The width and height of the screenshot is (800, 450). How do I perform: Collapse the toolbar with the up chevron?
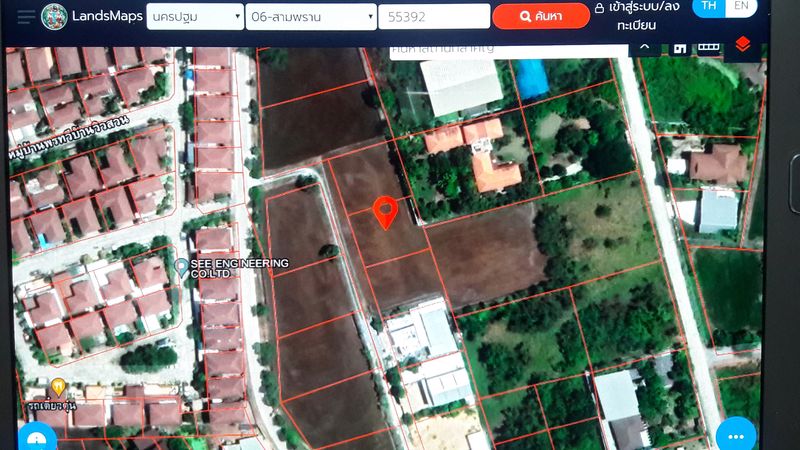[646, 46]
